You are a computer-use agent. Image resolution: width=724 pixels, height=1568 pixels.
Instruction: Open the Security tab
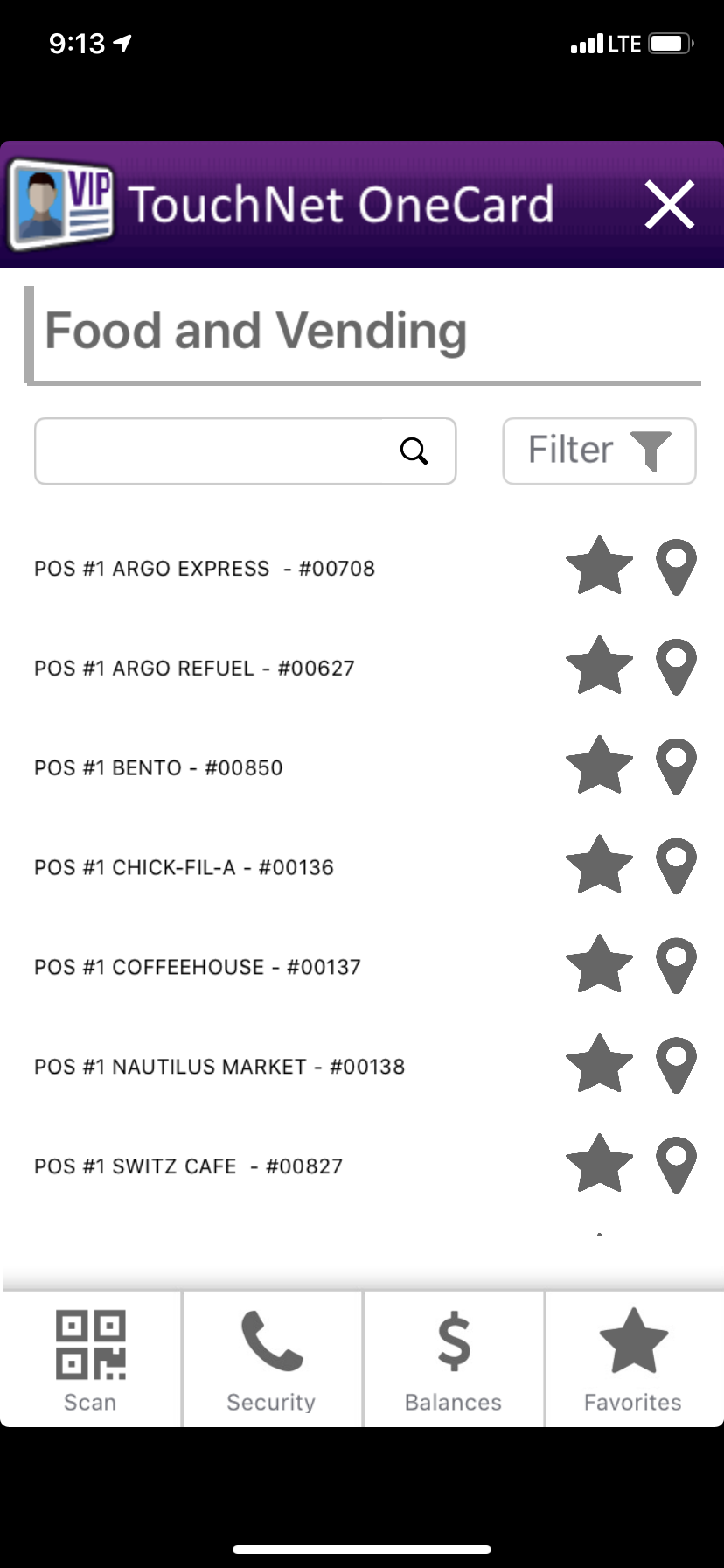pos(272,1359)
